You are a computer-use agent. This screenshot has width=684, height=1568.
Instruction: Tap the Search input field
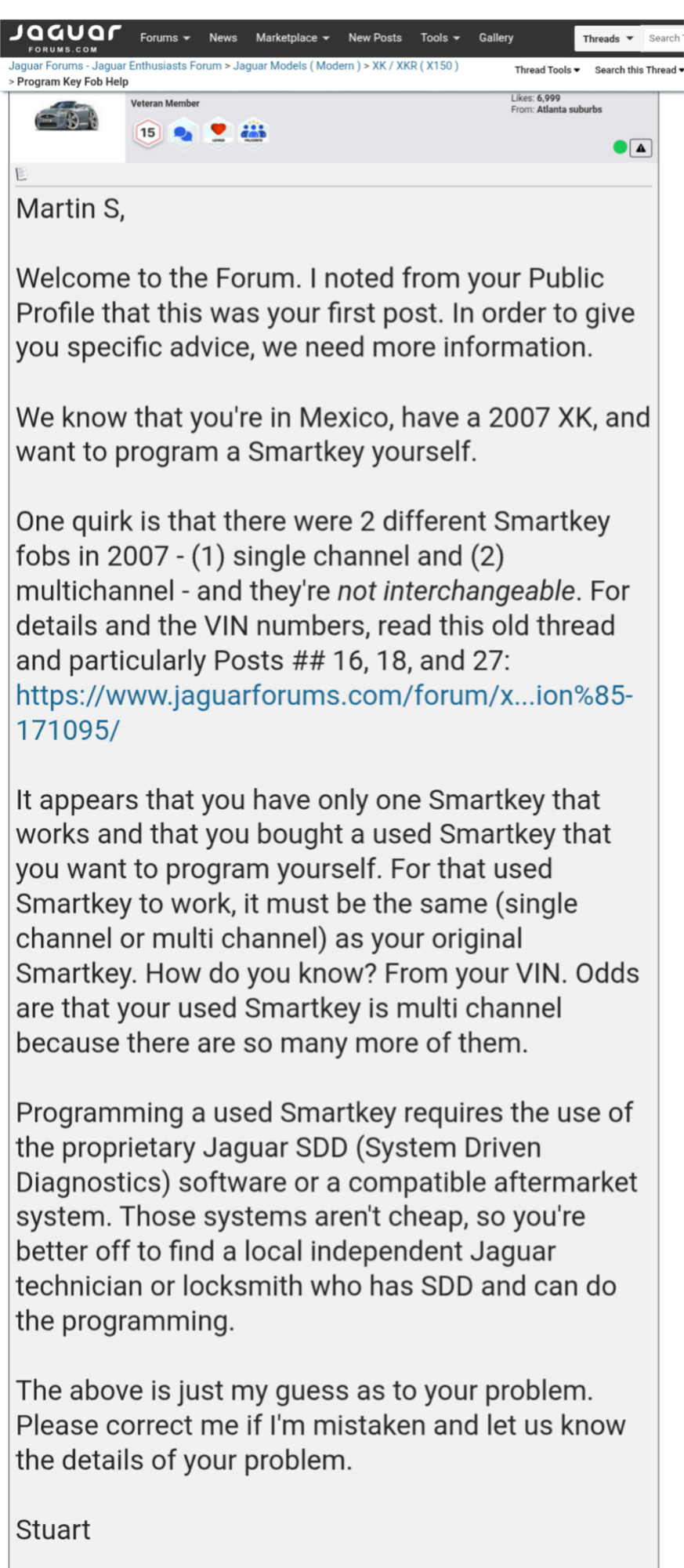tap(664, 38)
